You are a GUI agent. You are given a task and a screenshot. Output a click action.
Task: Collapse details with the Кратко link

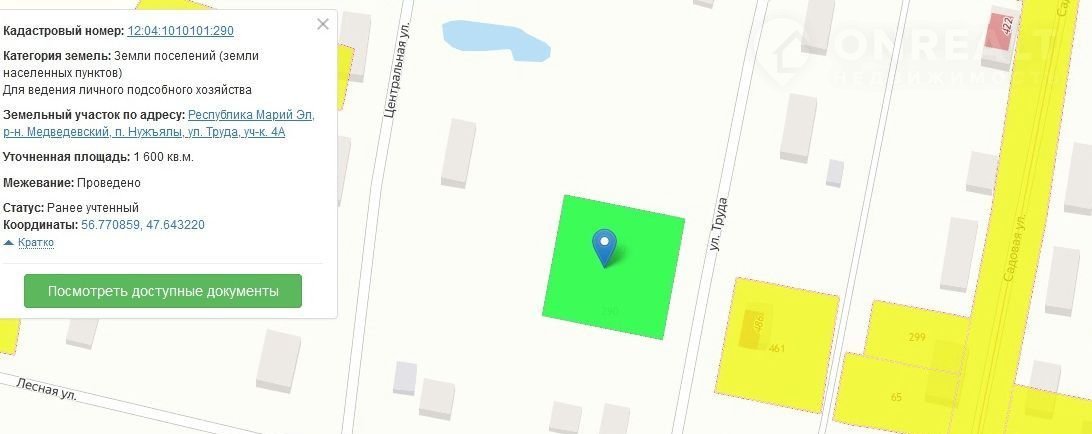pyautogui.click(x=35, y=243)
